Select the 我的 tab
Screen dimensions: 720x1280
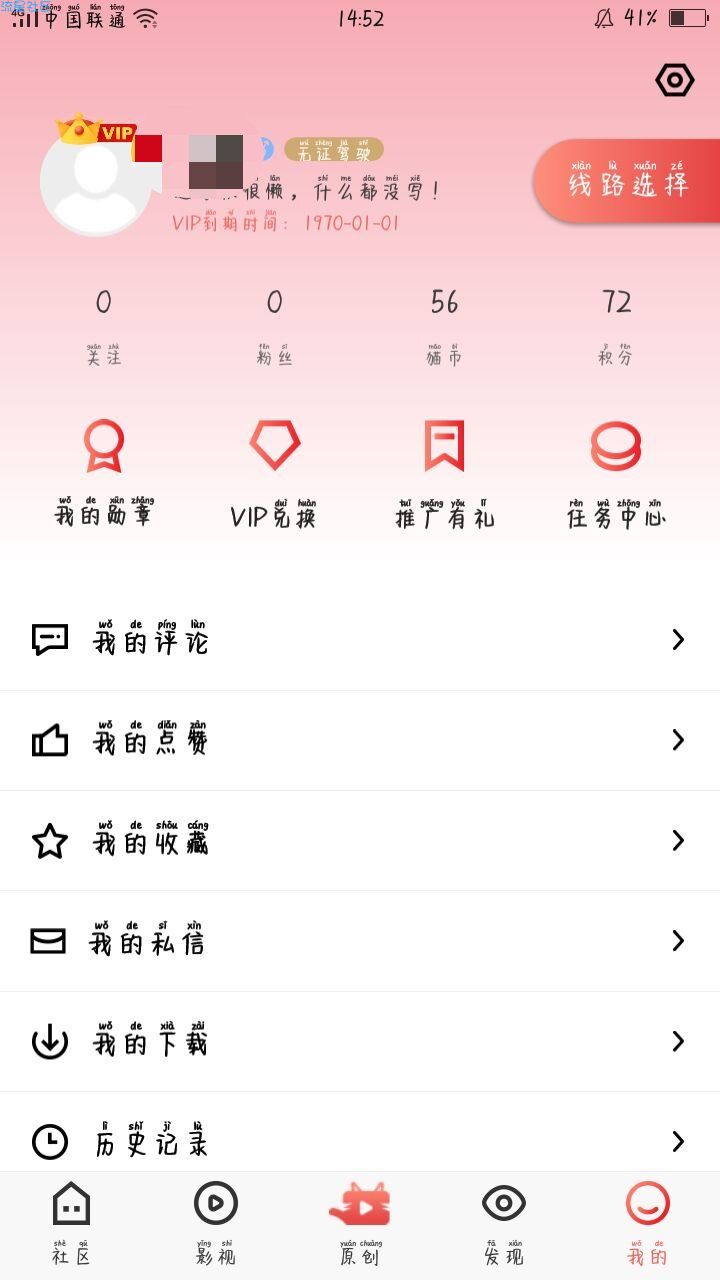click(647, 1224)
